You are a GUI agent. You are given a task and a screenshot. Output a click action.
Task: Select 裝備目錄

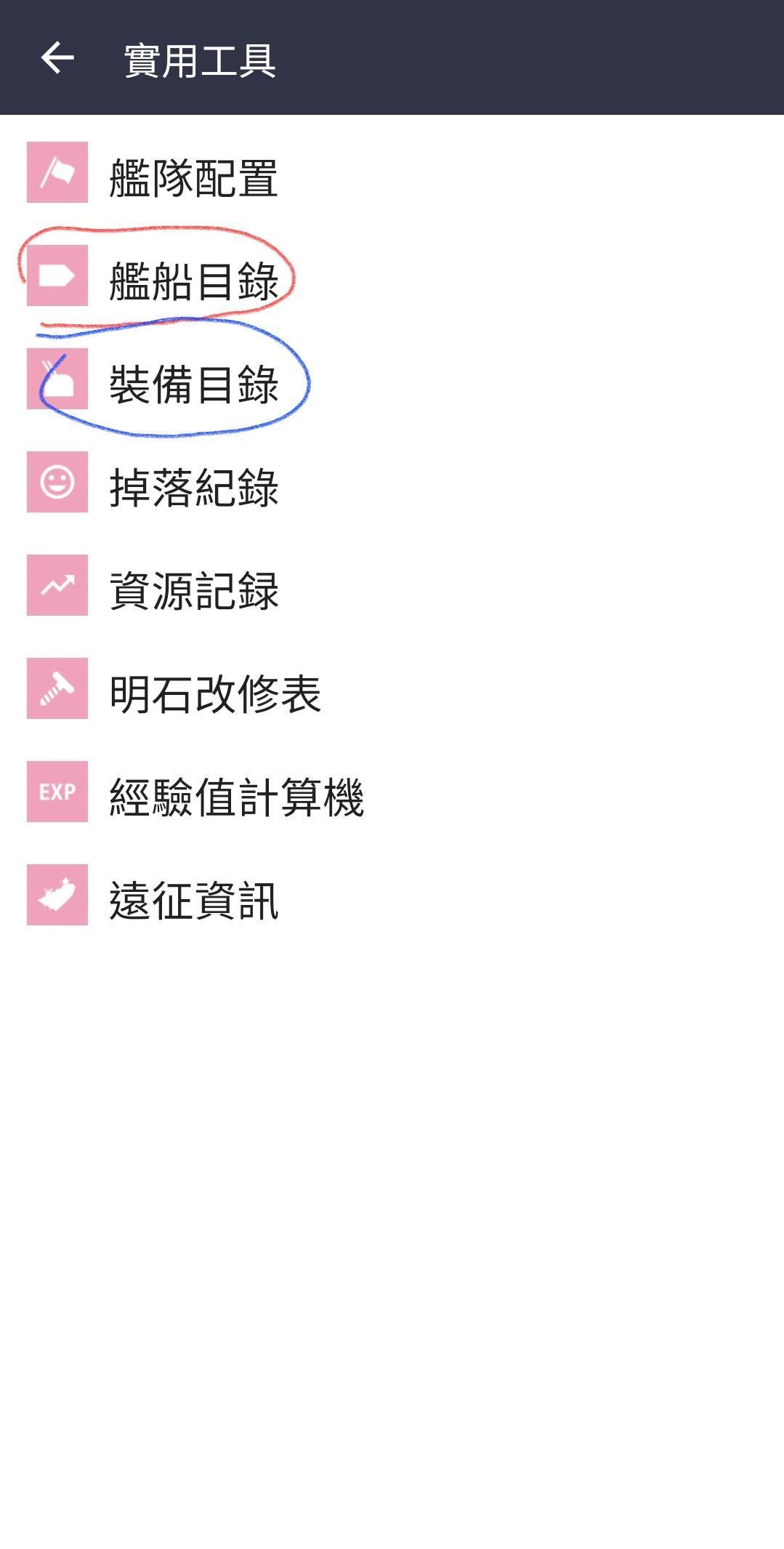pos(193,383)
